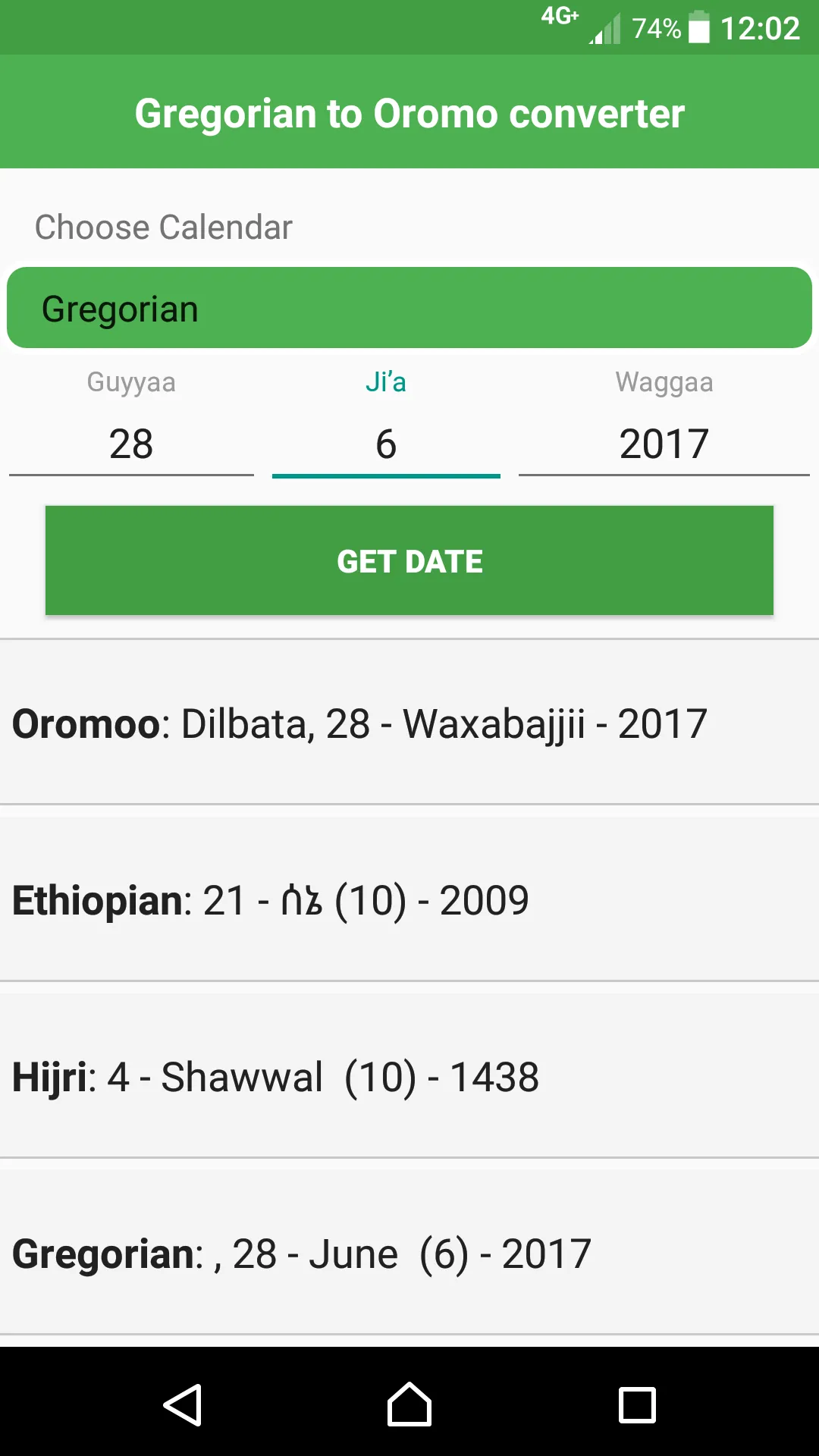
Task: Open recent apps from the navigation bar
Action: [x=637, y=1405]
